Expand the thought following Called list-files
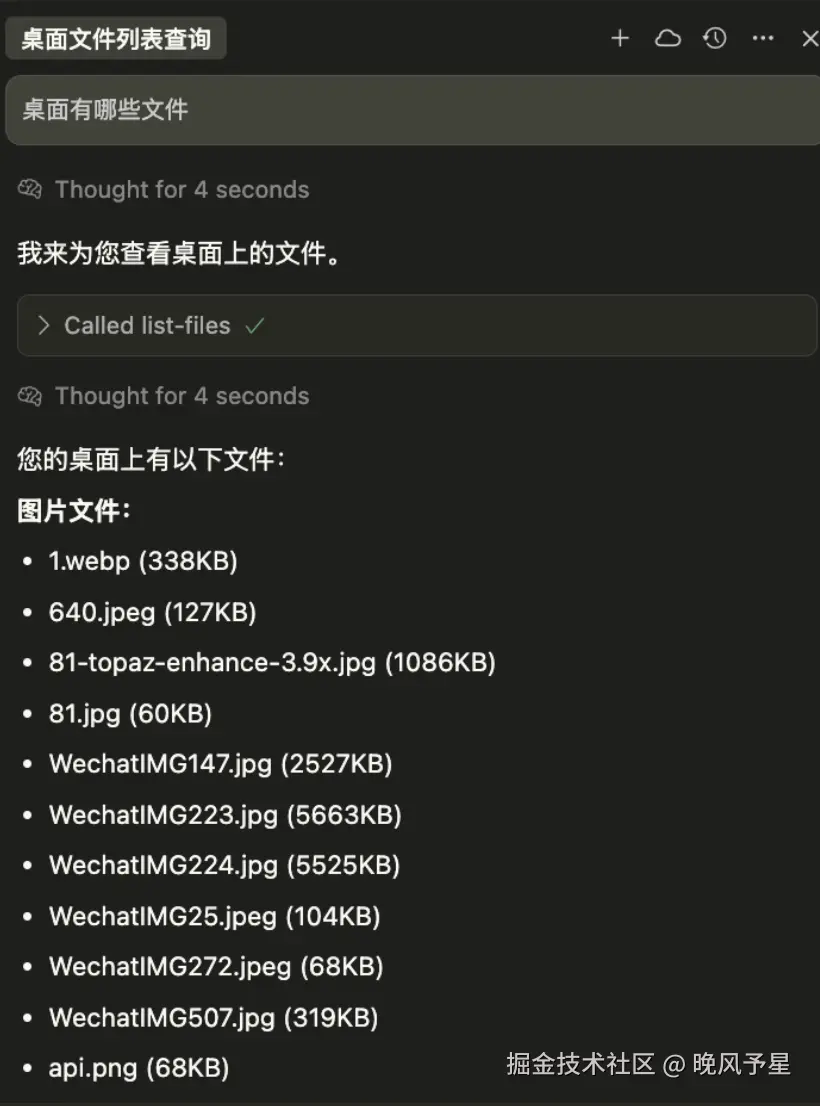Viewport: 820px width, 1106px height. pyautogui.click(x=180, y=396)
